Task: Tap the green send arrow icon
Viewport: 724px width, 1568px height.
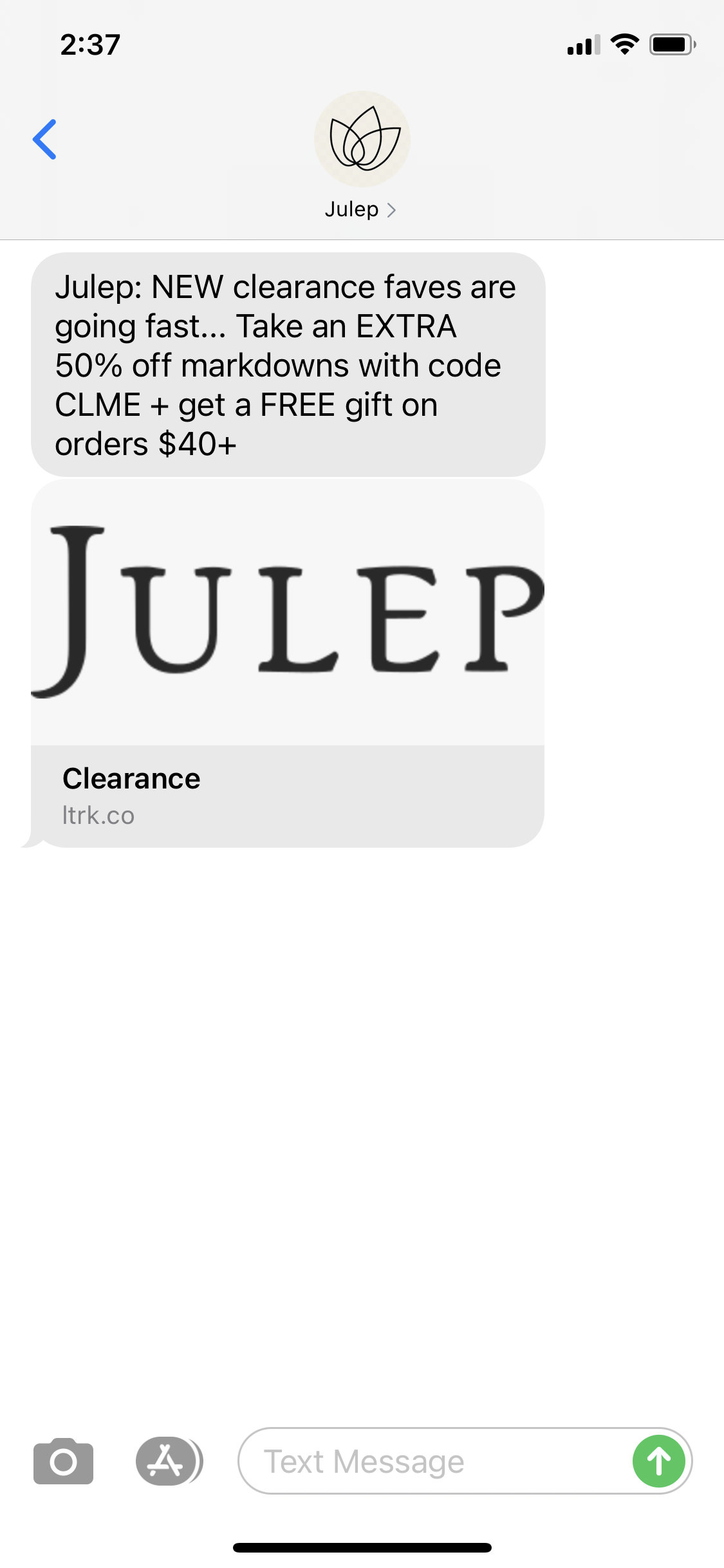Action: [658, 1462]
